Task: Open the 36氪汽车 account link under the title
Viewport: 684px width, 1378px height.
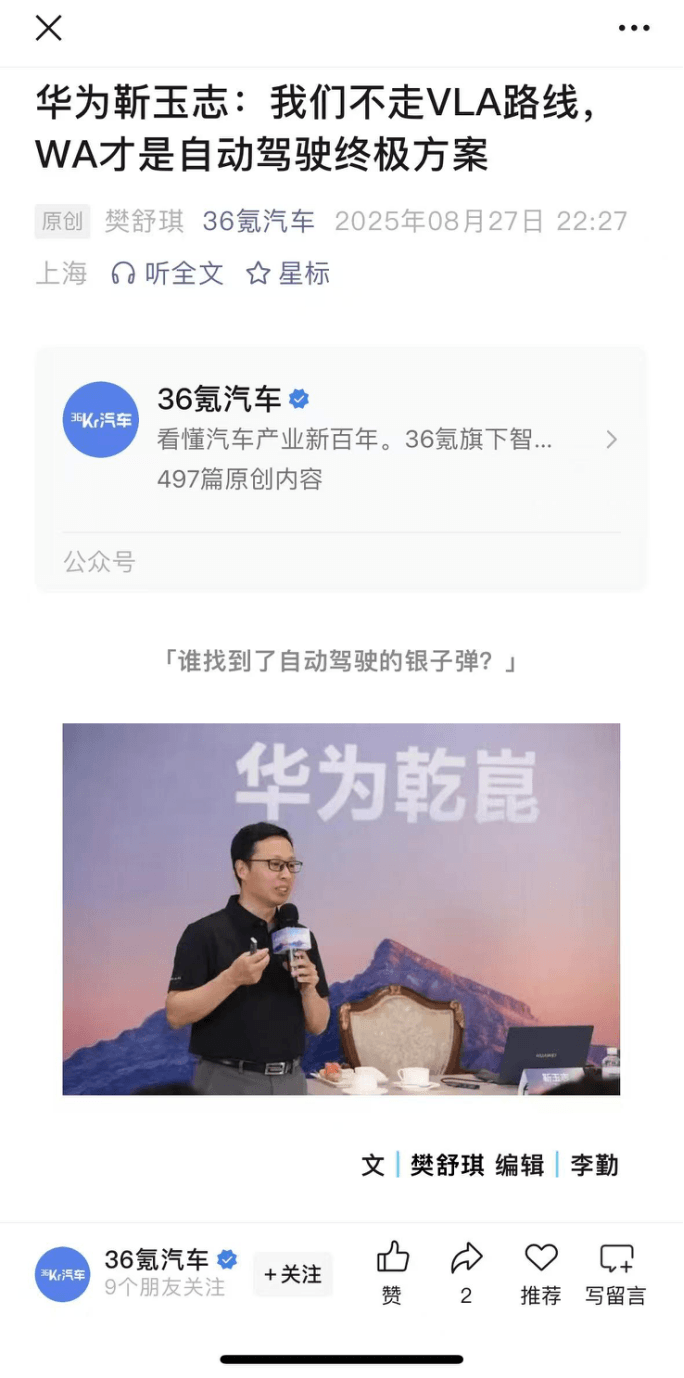Action: [x=258, y=221]
